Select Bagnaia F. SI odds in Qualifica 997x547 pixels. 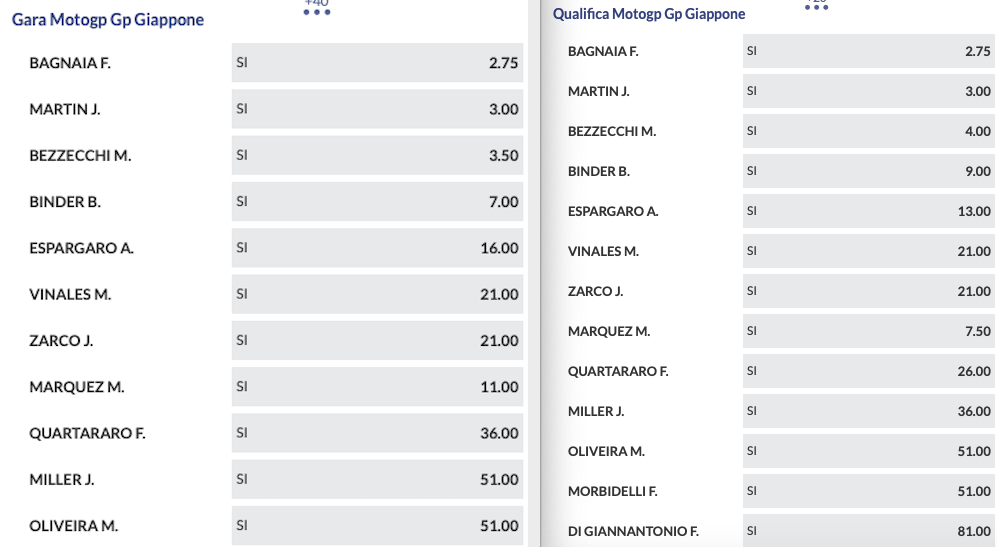[x=868, y=51]
